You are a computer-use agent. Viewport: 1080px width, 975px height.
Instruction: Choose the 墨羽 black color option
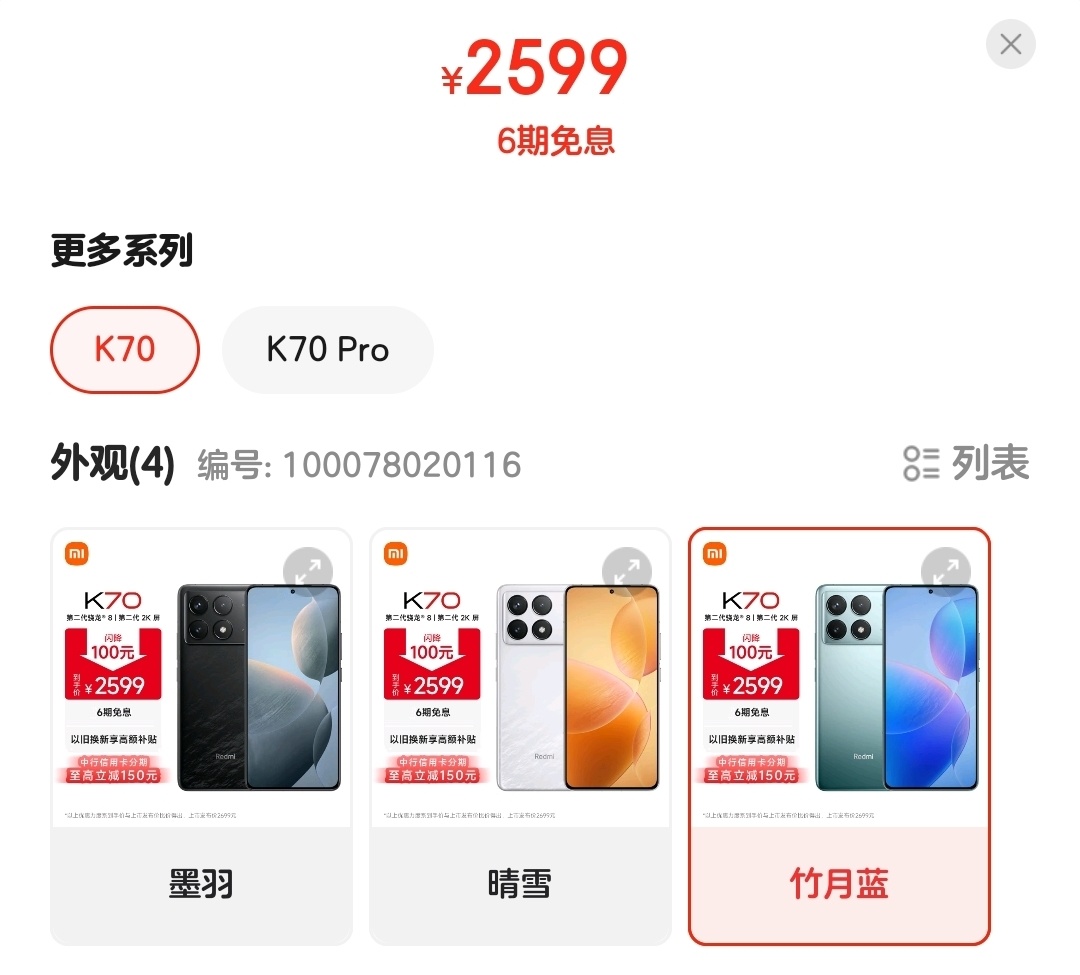[x=201, y=884]
